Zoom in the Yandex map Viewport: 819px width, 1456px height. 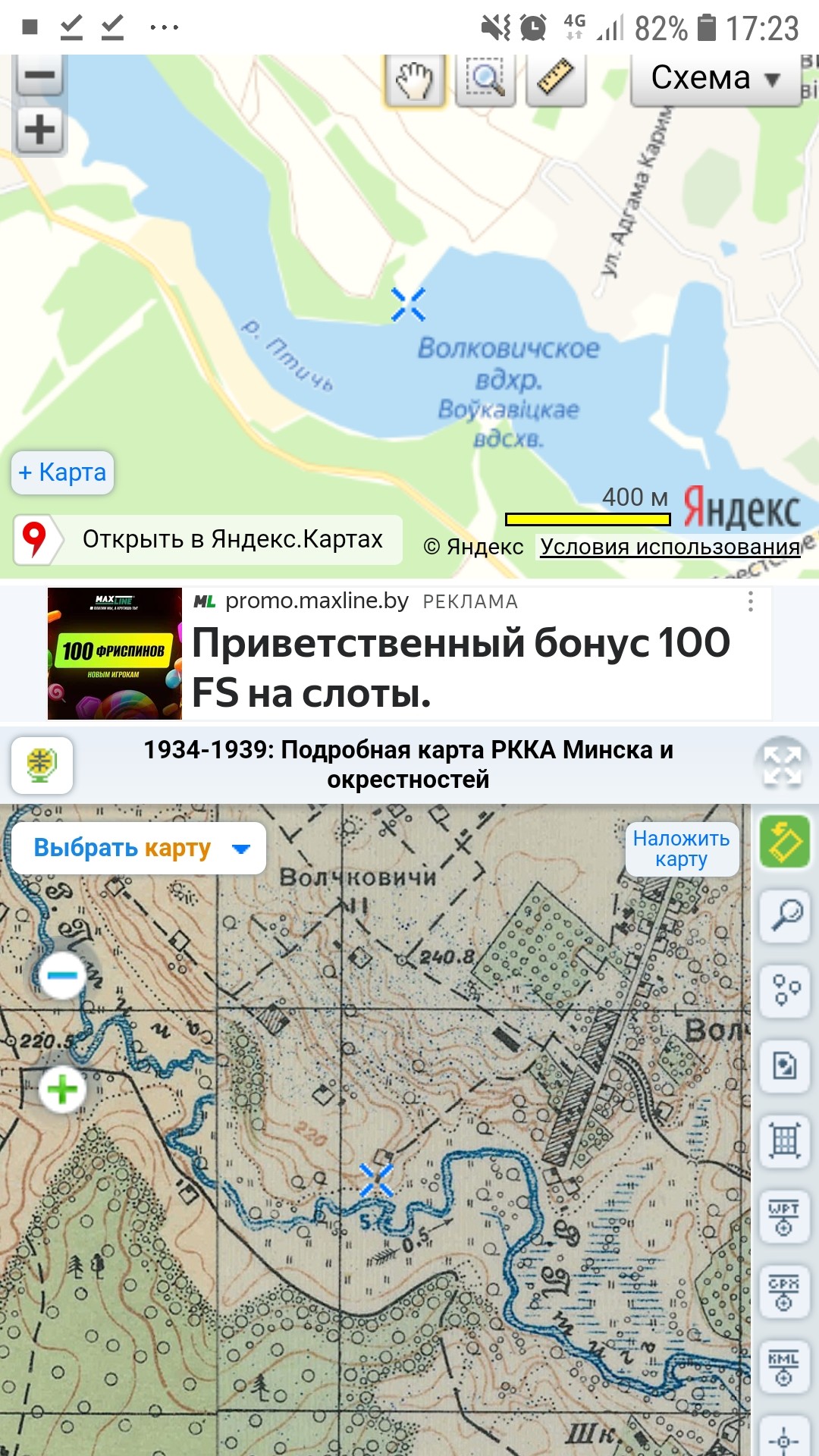pos(39,129)
